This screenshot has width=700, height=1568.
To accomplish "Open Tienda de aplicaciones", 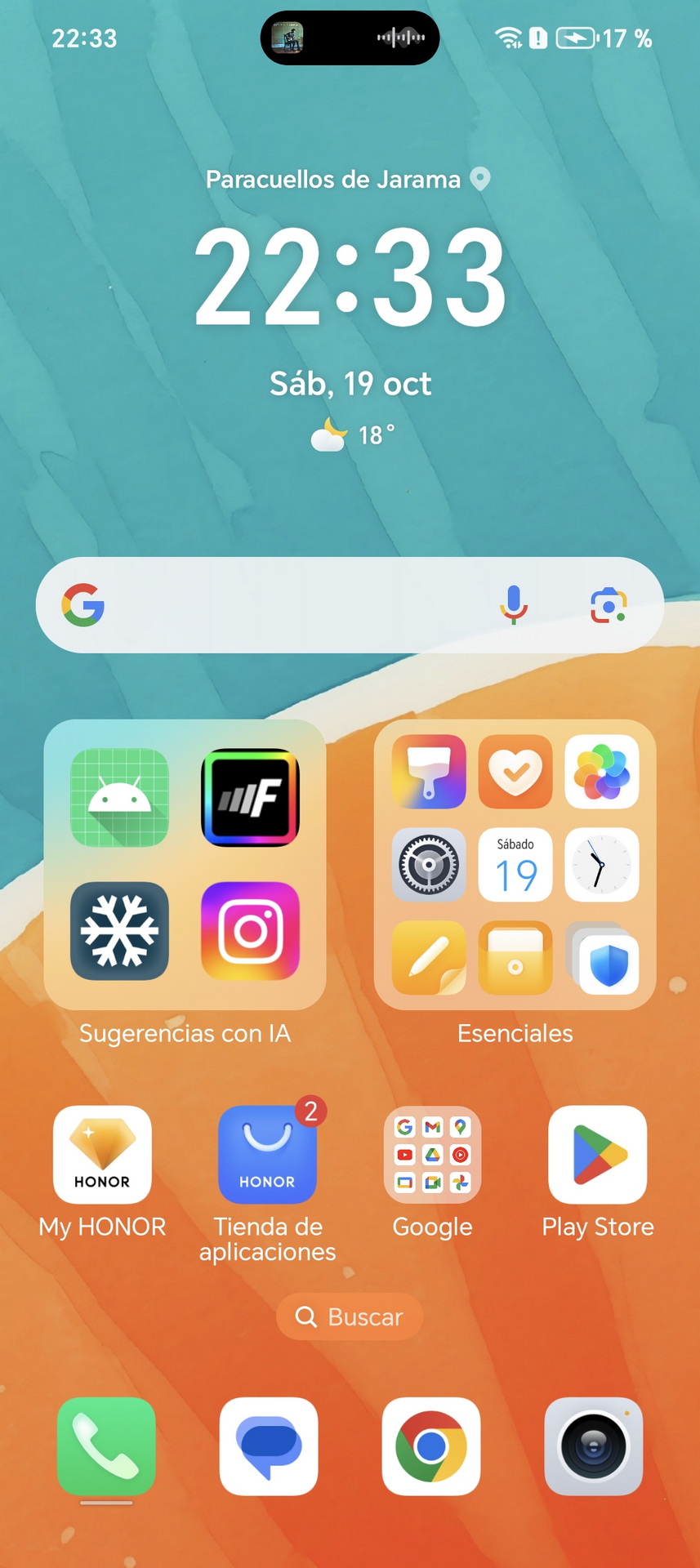I will [x=267, y=1155].
